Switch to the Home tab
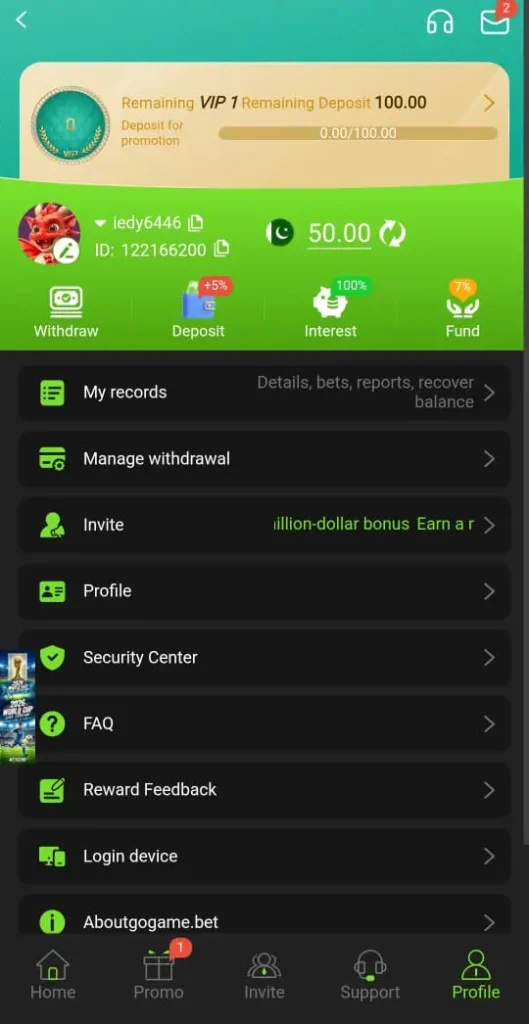This screenshot has width=529, height=1024. click(53, 975)
